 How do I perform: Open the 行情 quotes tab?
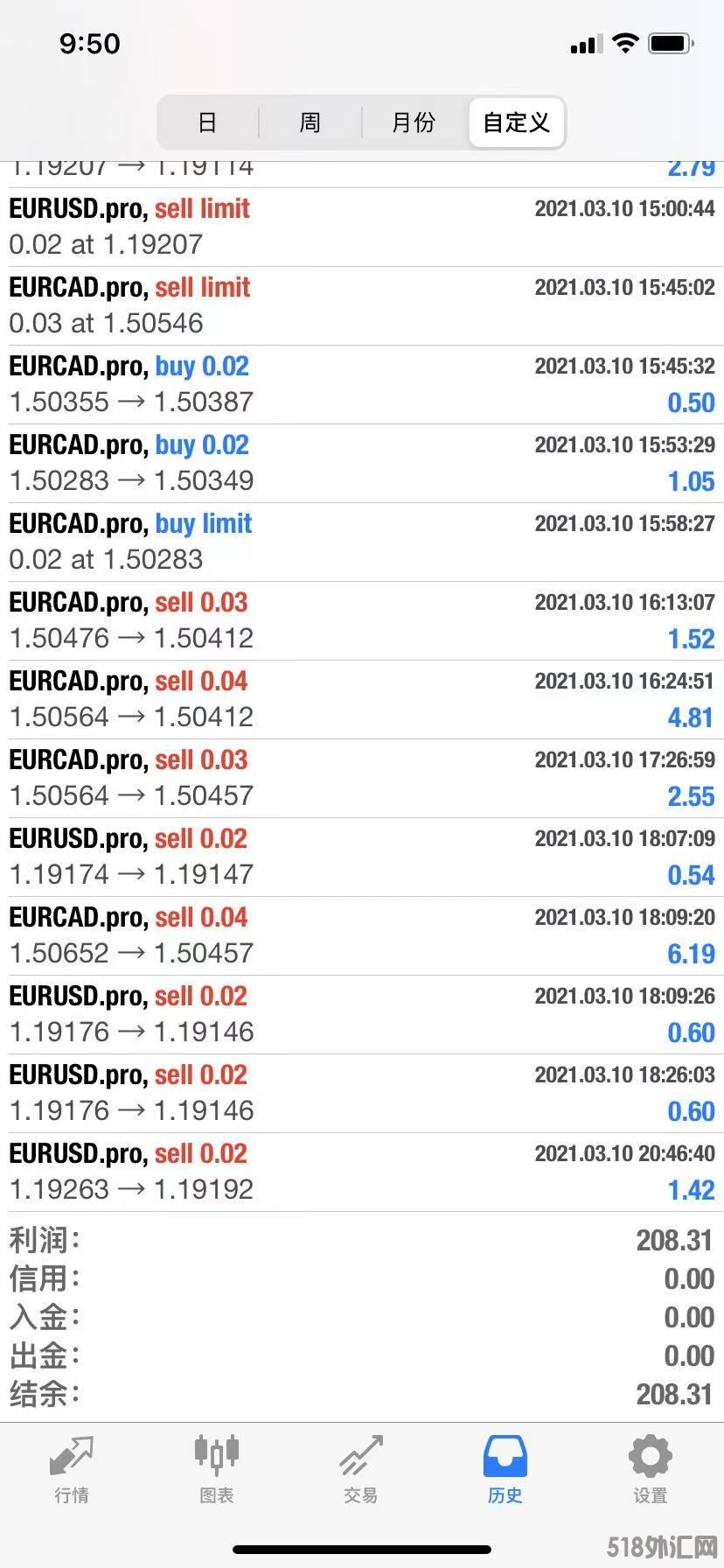click(72, 1471)
